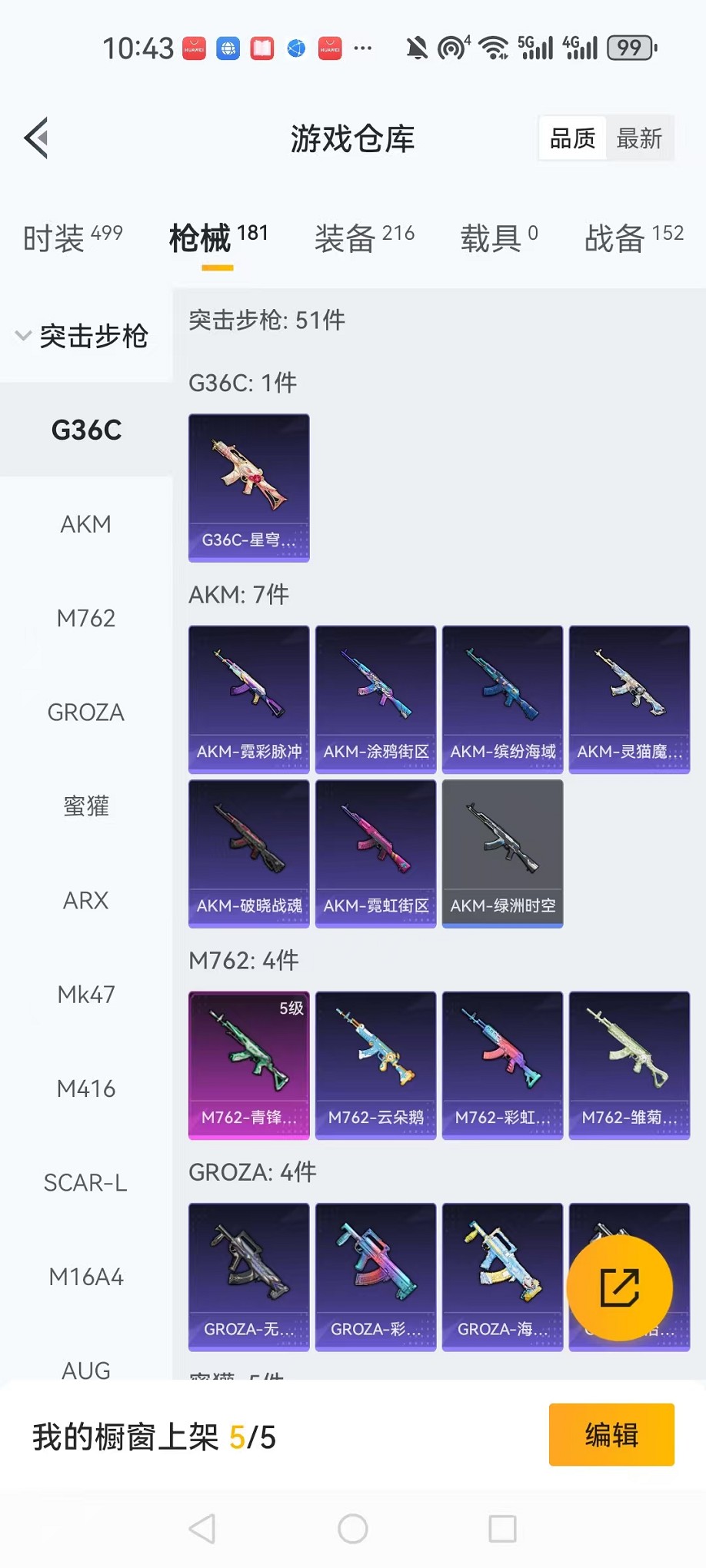The image size is (706, 1568).
Task: View the level 5 M762-青锋 skin
Action: click(x=249, y=1065)
